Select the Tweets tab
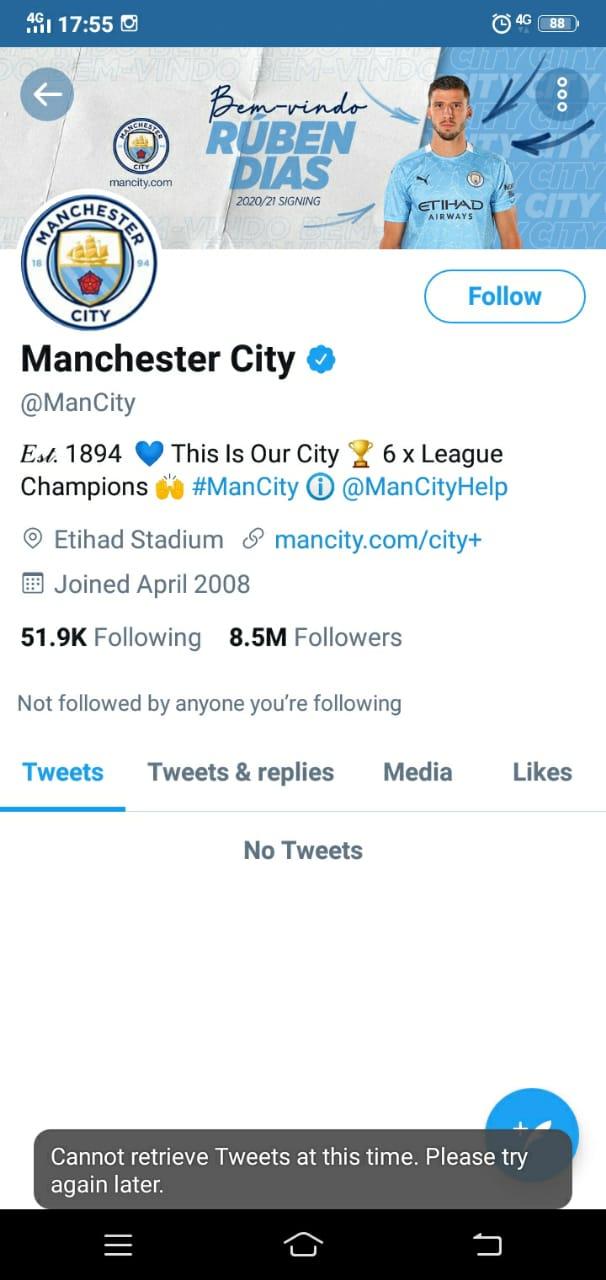Viewport: 606px width, 1280px height. [x=63, y=772]
